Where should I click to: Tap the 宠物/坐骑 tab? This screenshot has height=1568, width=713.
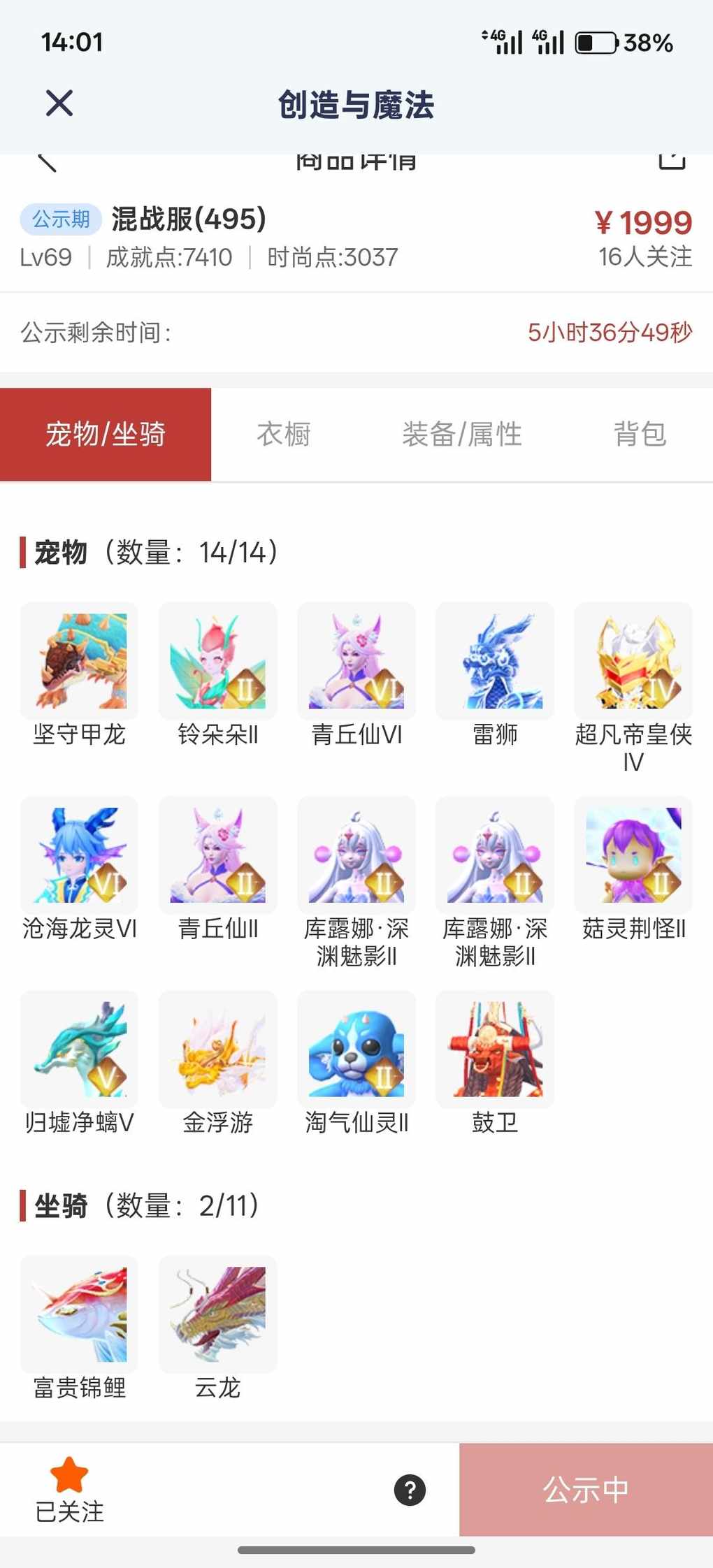(x=106, y=435)
